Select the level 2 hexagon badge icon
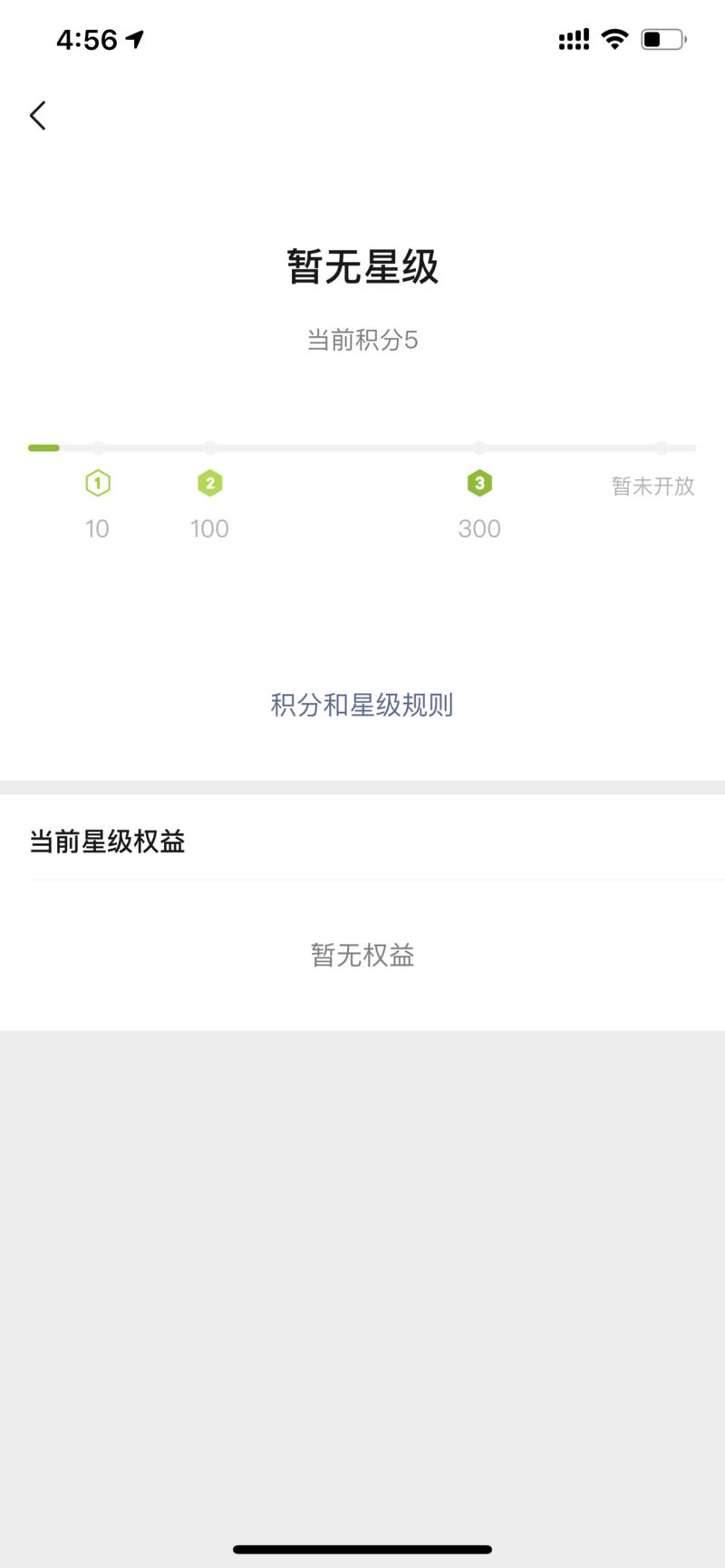 click(209, 483)
